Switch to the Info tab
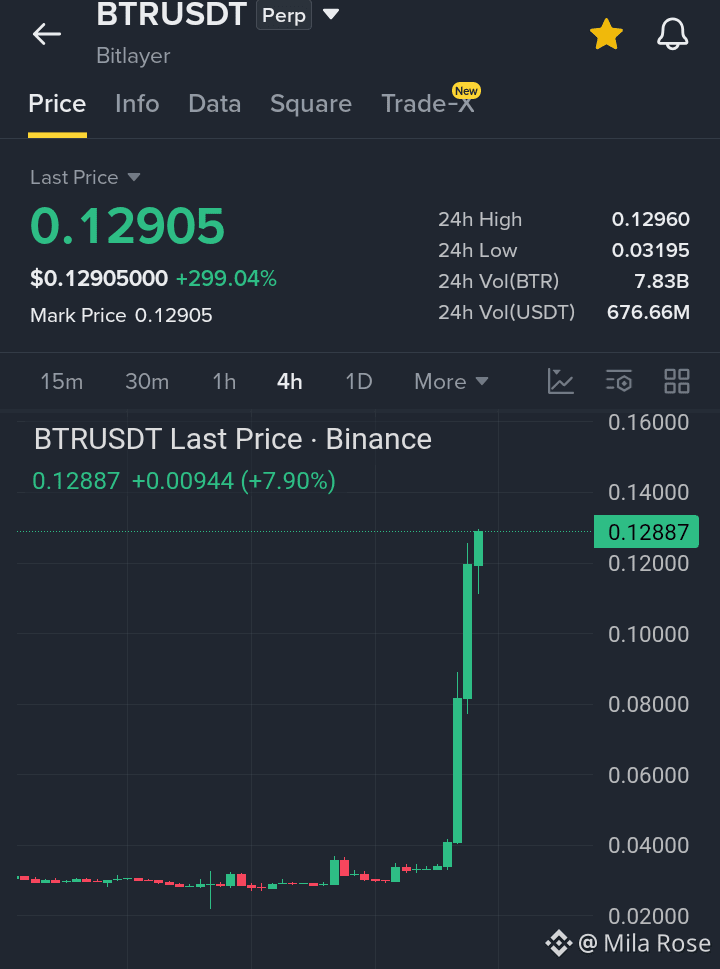This screenshot has height=969, width=720. point(137,104)
